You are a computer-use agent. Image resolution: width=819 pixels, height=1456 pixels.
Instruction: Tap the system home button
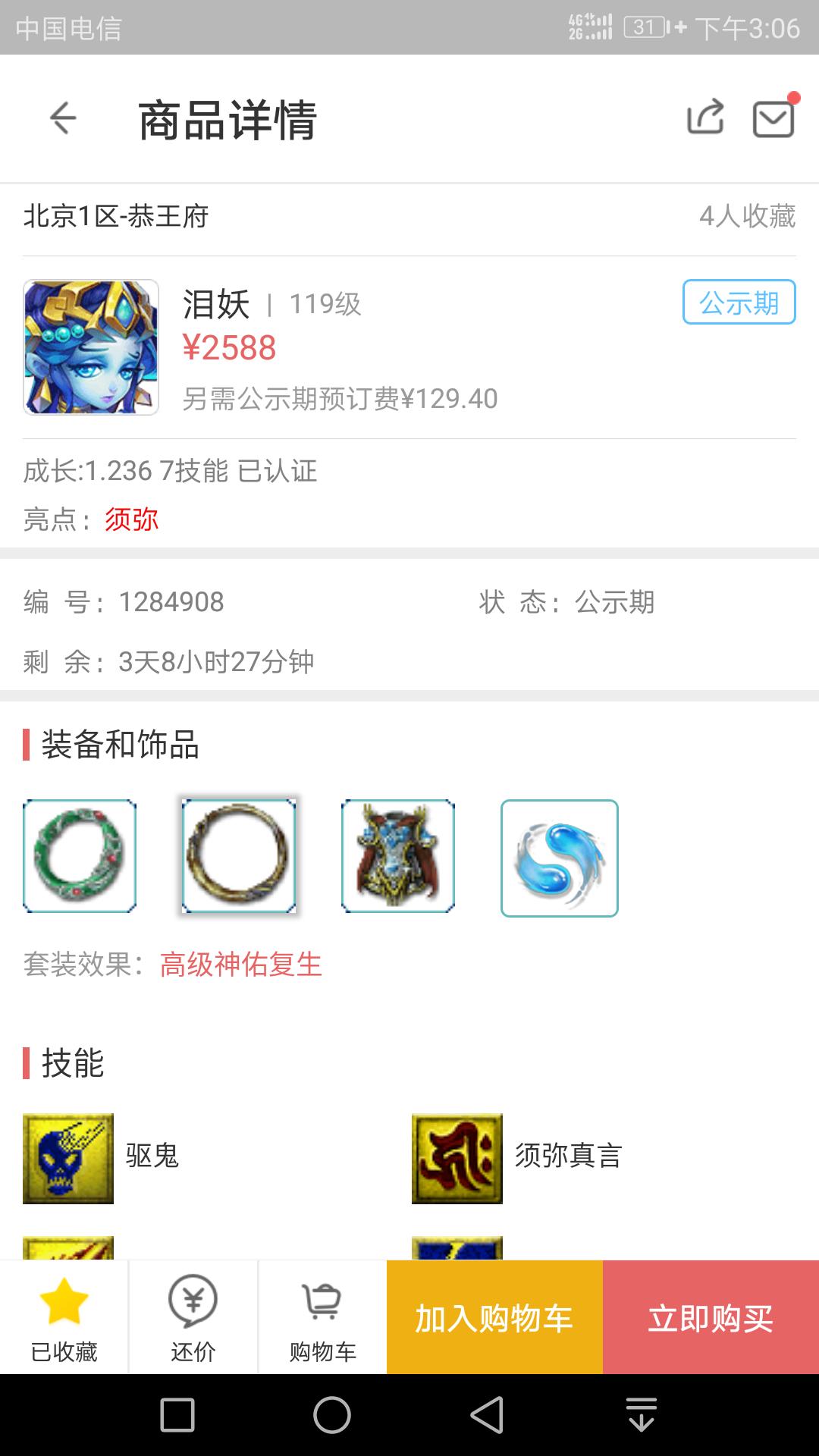pyautogui.click(x=332, y=1415)
